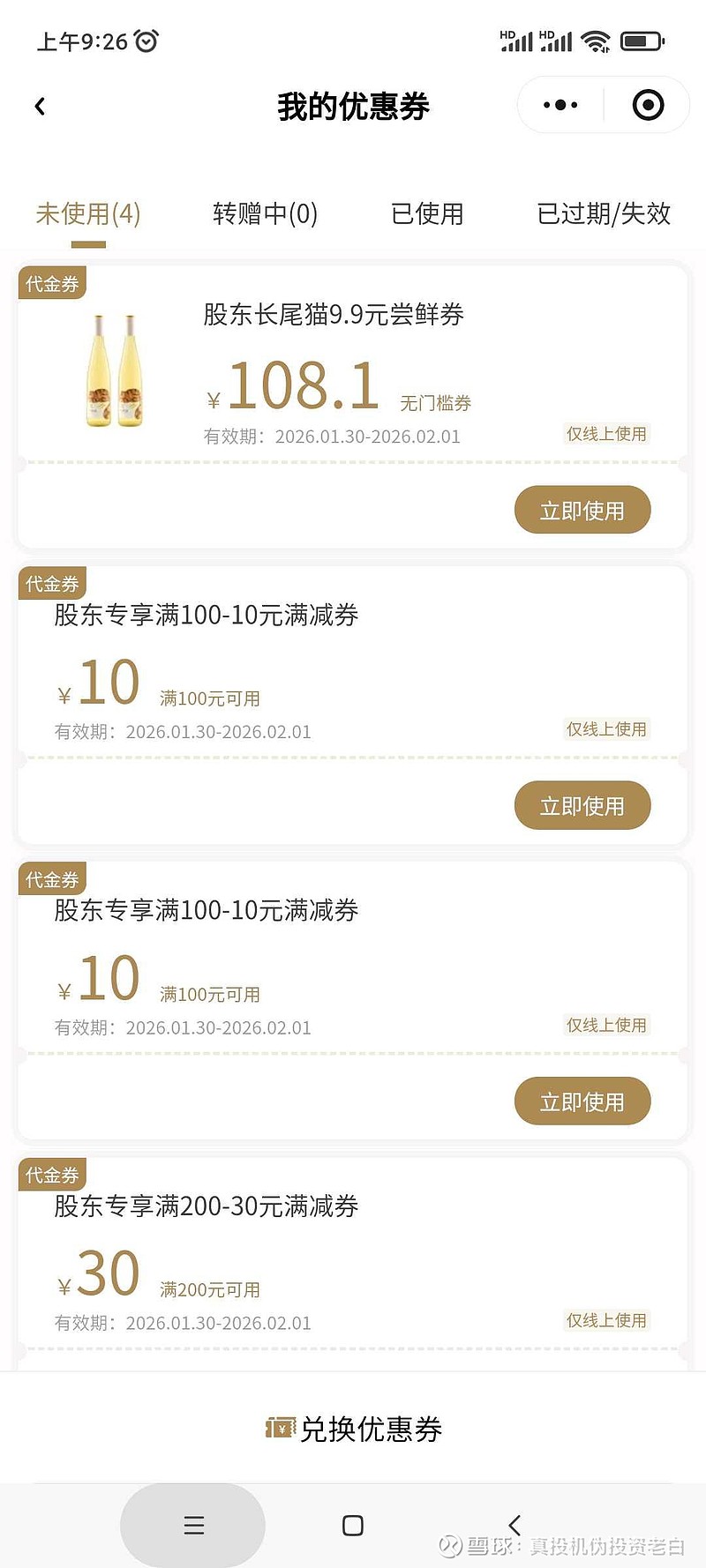Select the 转赠中(0) tab

[x=264, y=214]
